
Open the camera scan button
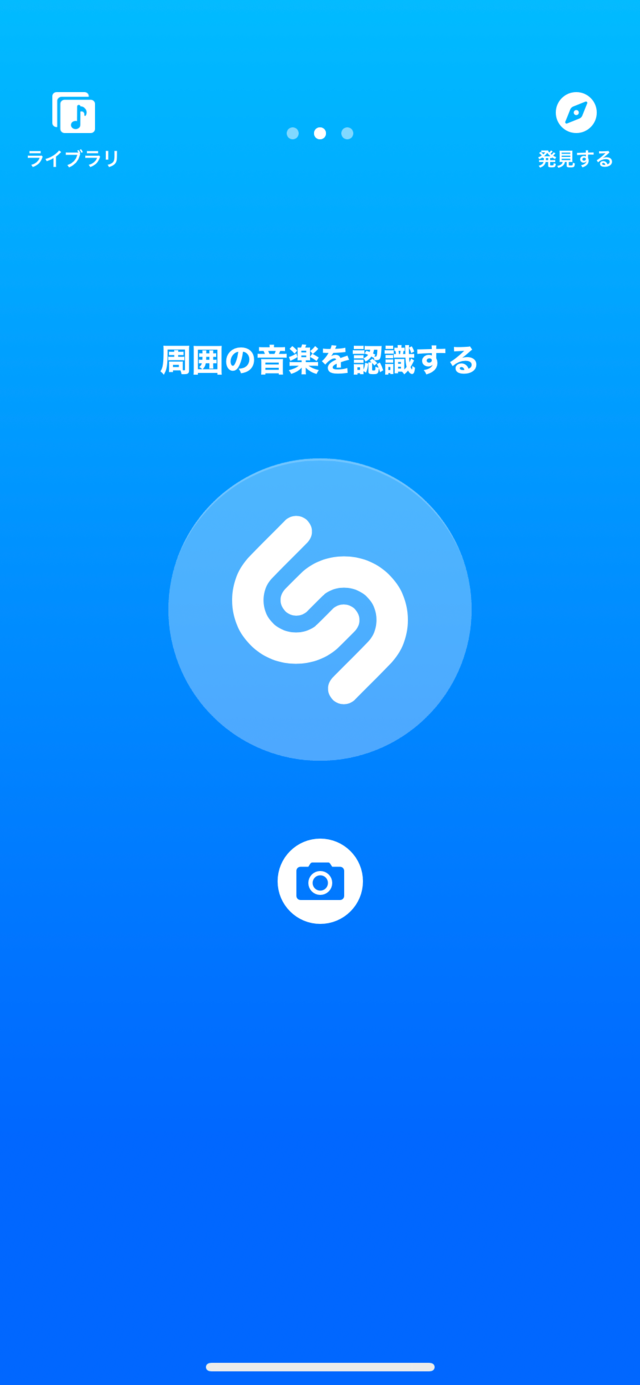click(x=320, y=881)
